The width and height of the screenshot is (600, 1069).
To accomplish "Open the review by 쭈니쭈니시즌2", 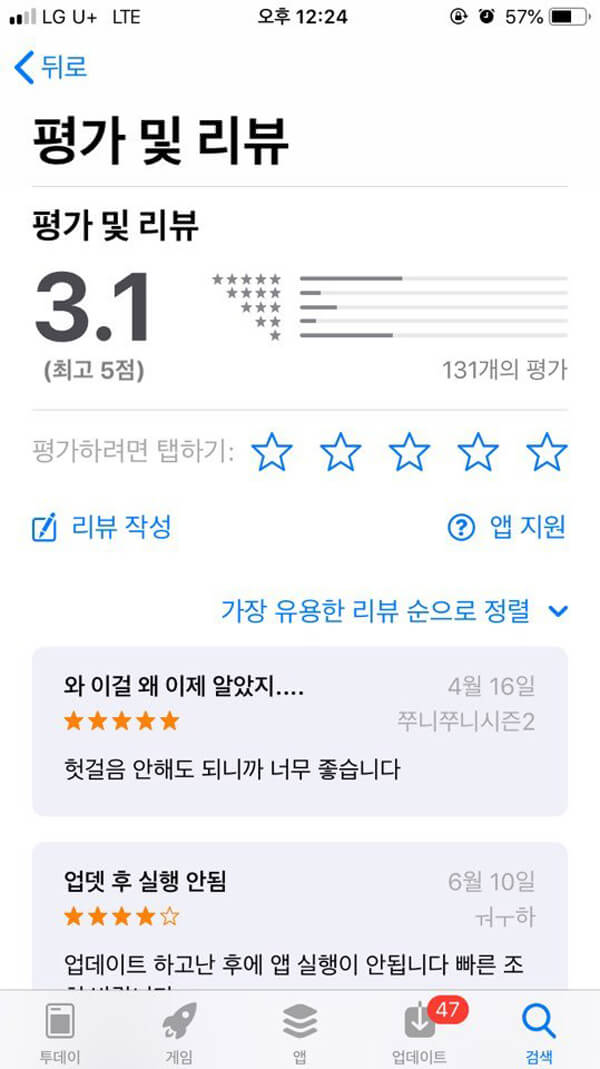I will click(300, 732).
